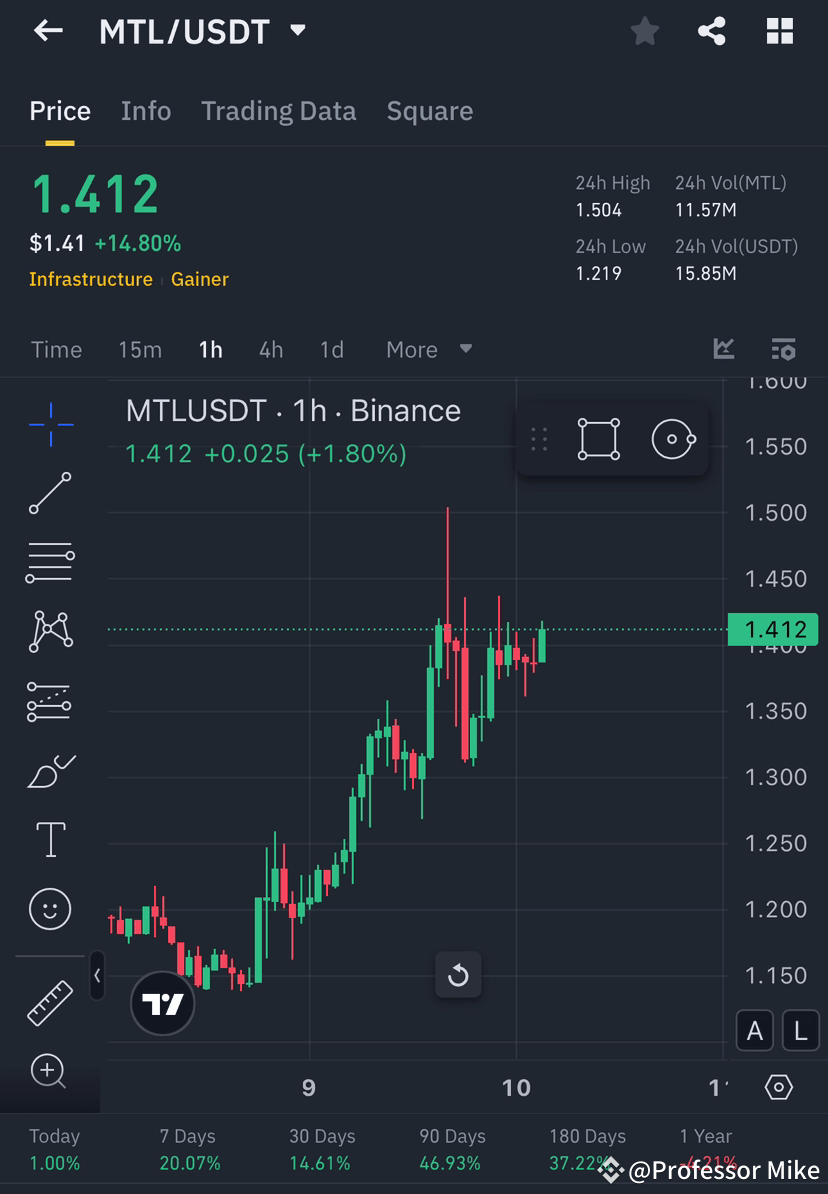Switch to the Trading Data tab
Image resolution: width=828 pixels, height=1194 pixels.
click(x=278, y=111)
